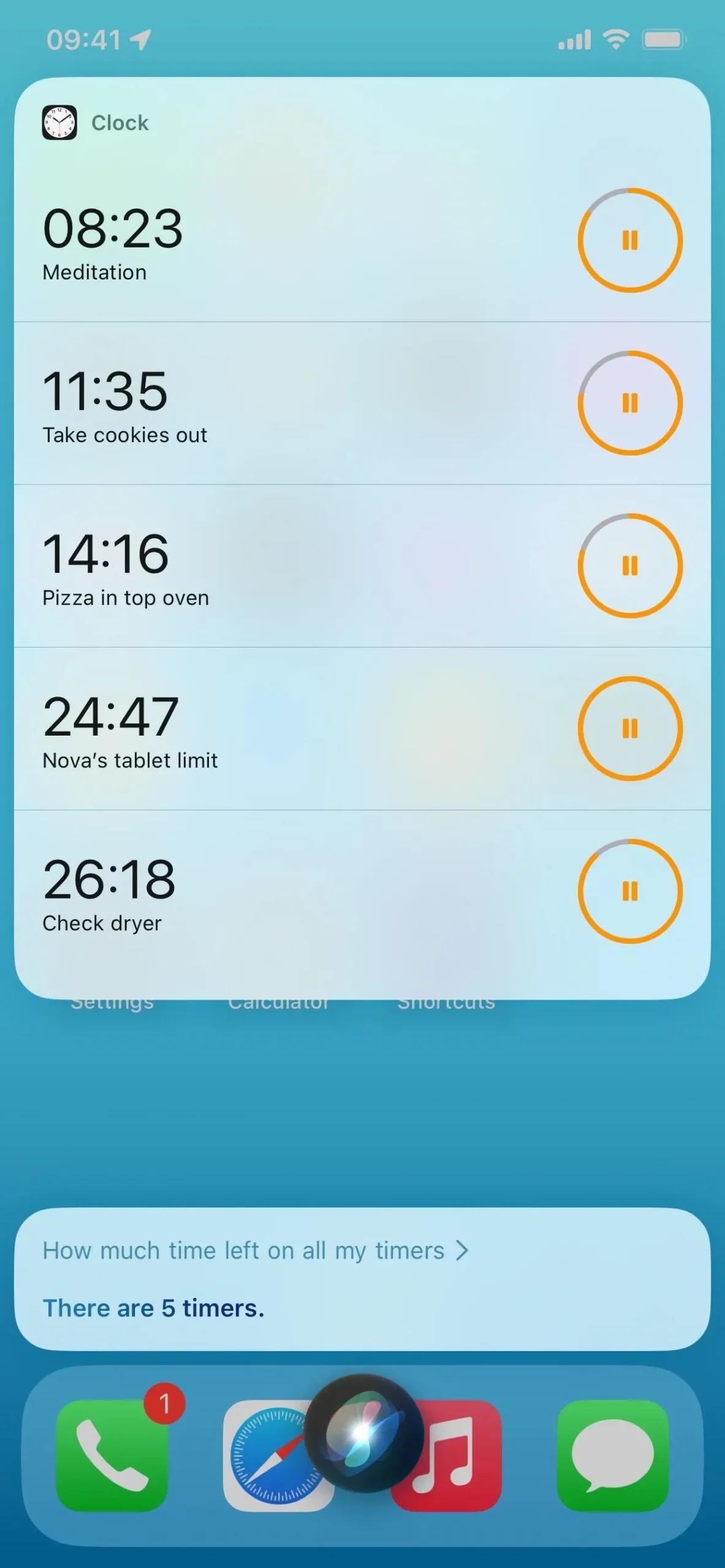This screenshot has height=1568, width=725.
Task: Pause the Take cookies out timer
Action: coord(630,403)
